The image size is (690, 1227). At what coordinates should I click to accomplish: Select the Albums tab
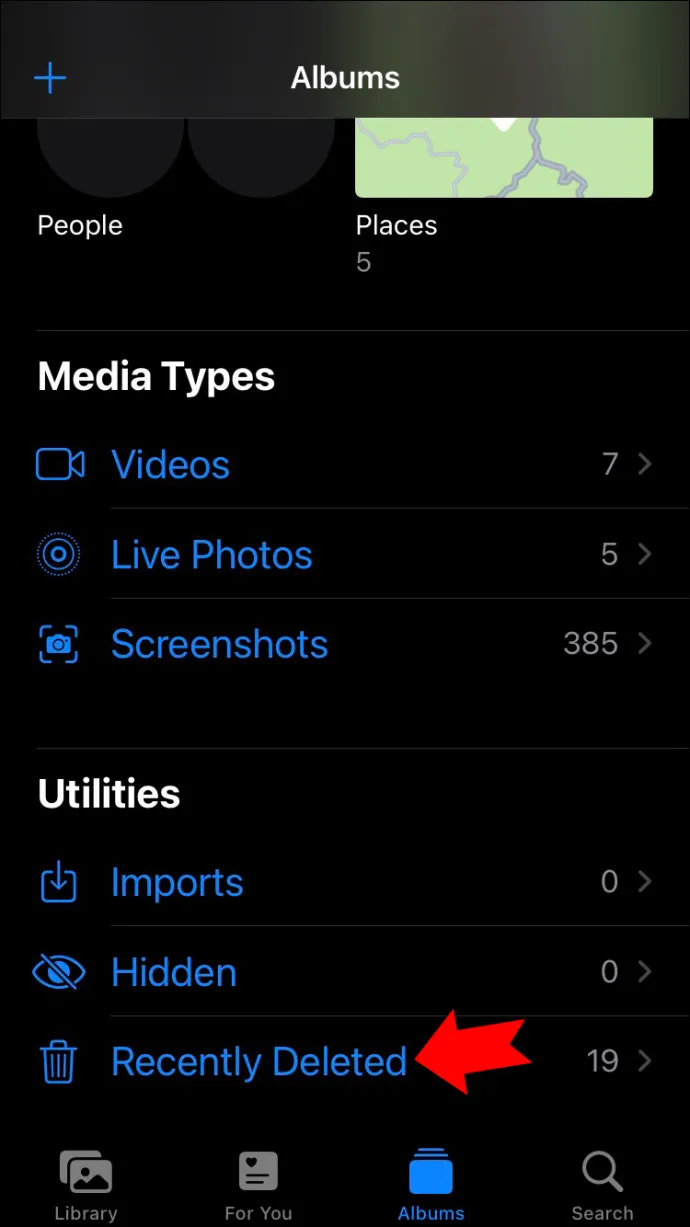click(x=431, y=1186)
